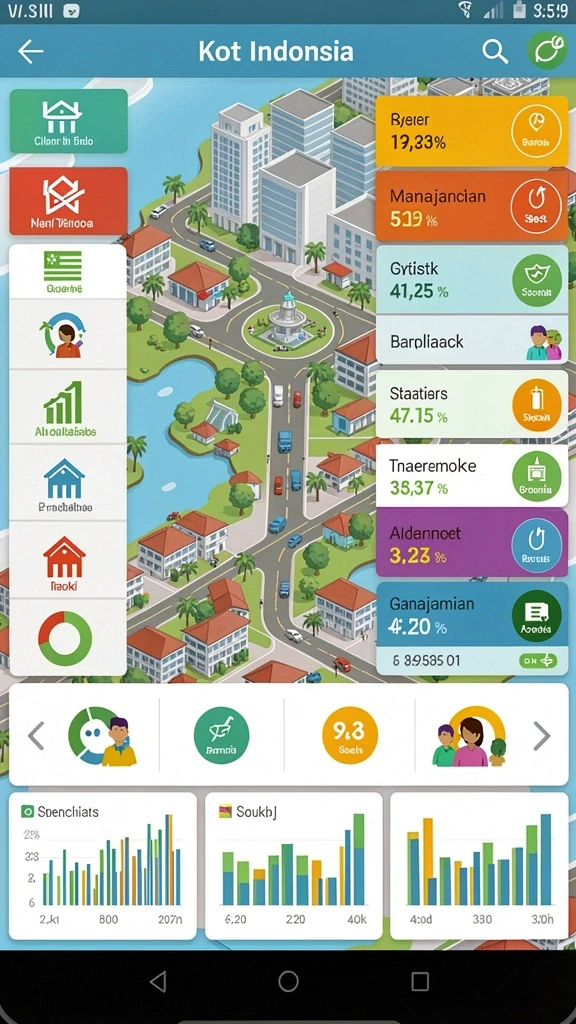The image size is (576, 1024).
Task: Show the next carousel items with right chevron
Action: tap(541, 736)
